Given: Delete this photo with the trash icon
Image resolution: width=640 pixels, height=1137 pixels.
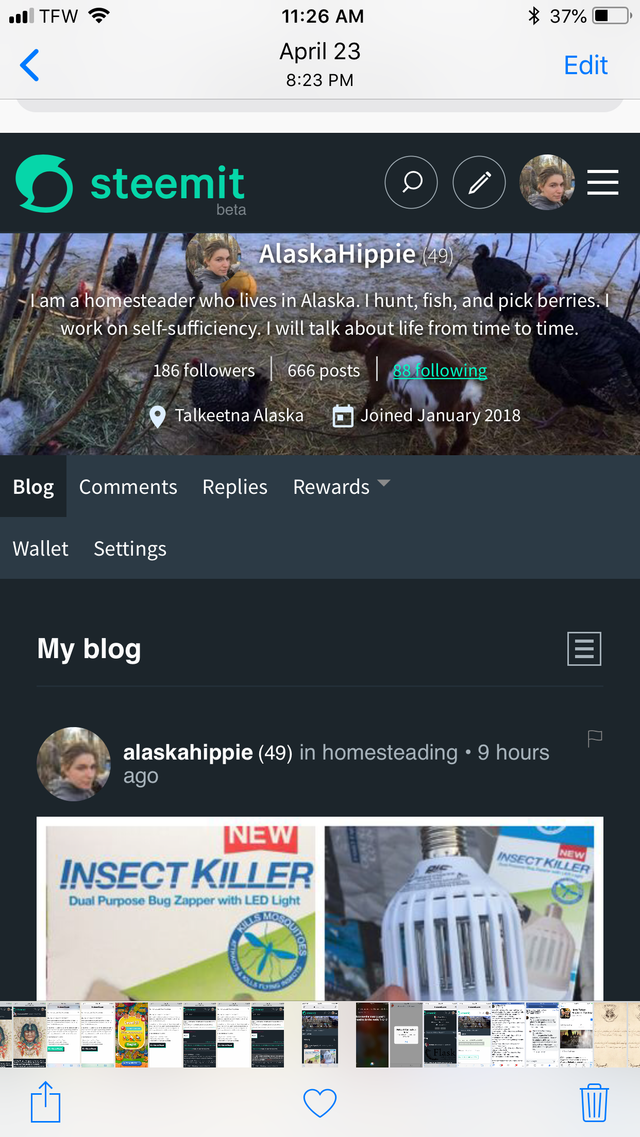Looking at the screenshot, I should pyautogui.click(x=594, y=1102).
